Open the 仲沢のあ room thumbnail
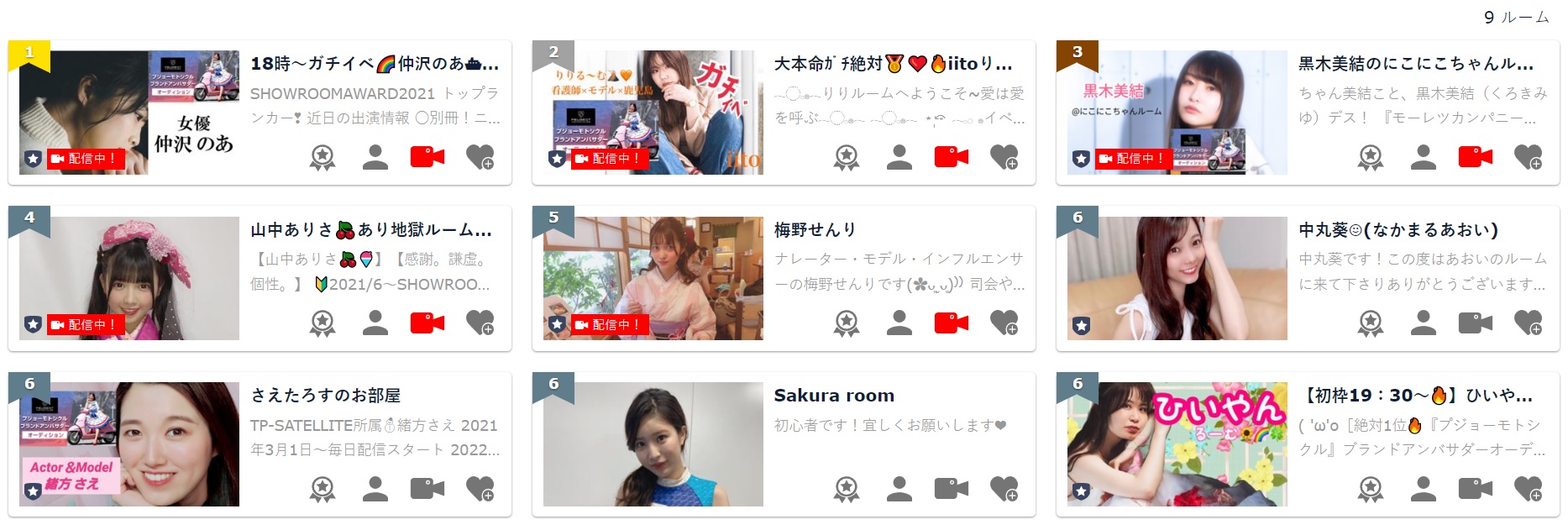Screen dimensions: 1568x530 pos(128,112)
